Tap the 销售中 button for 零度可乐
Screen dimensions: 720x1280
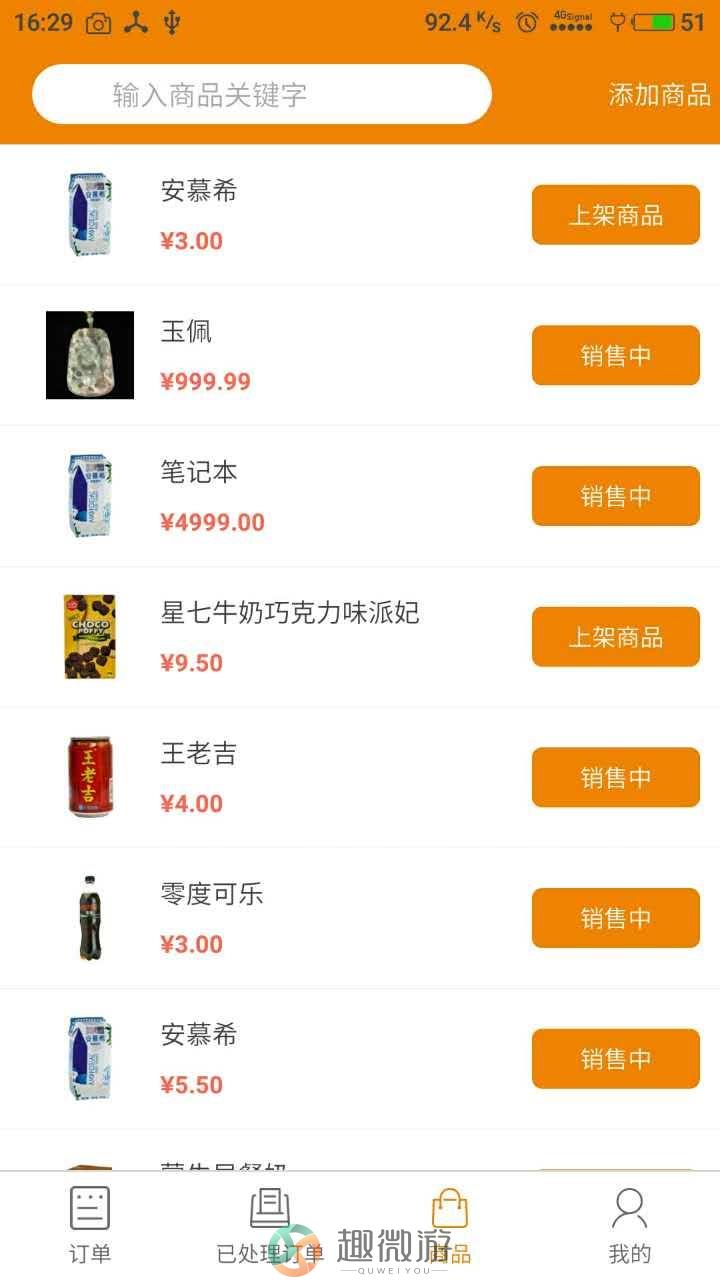[x=616, y=918]
